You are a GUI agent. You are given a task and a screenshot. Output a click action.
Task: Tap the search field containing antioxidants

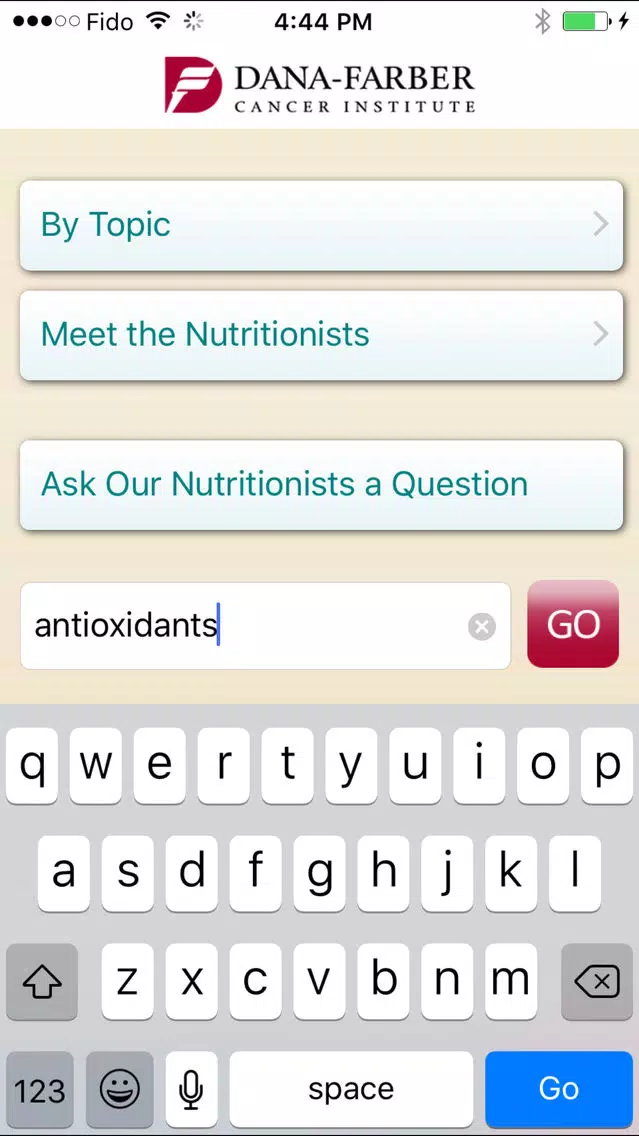pos(265,625)
